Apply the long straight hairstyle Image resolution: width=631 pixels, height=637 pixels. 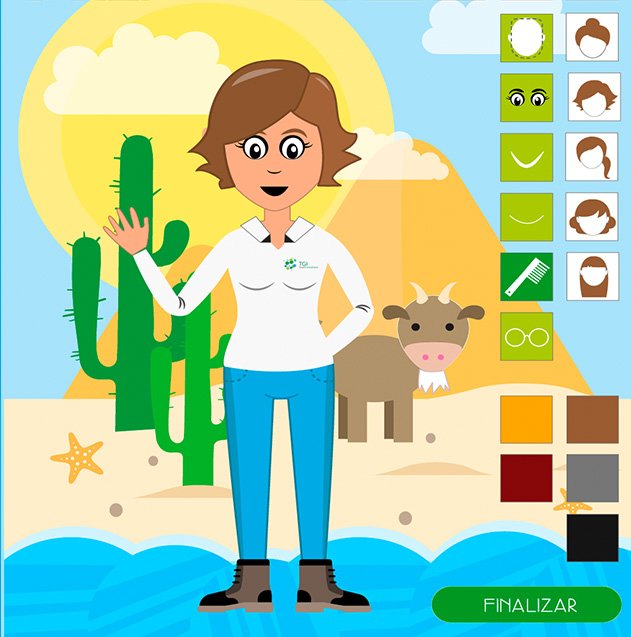592,276
